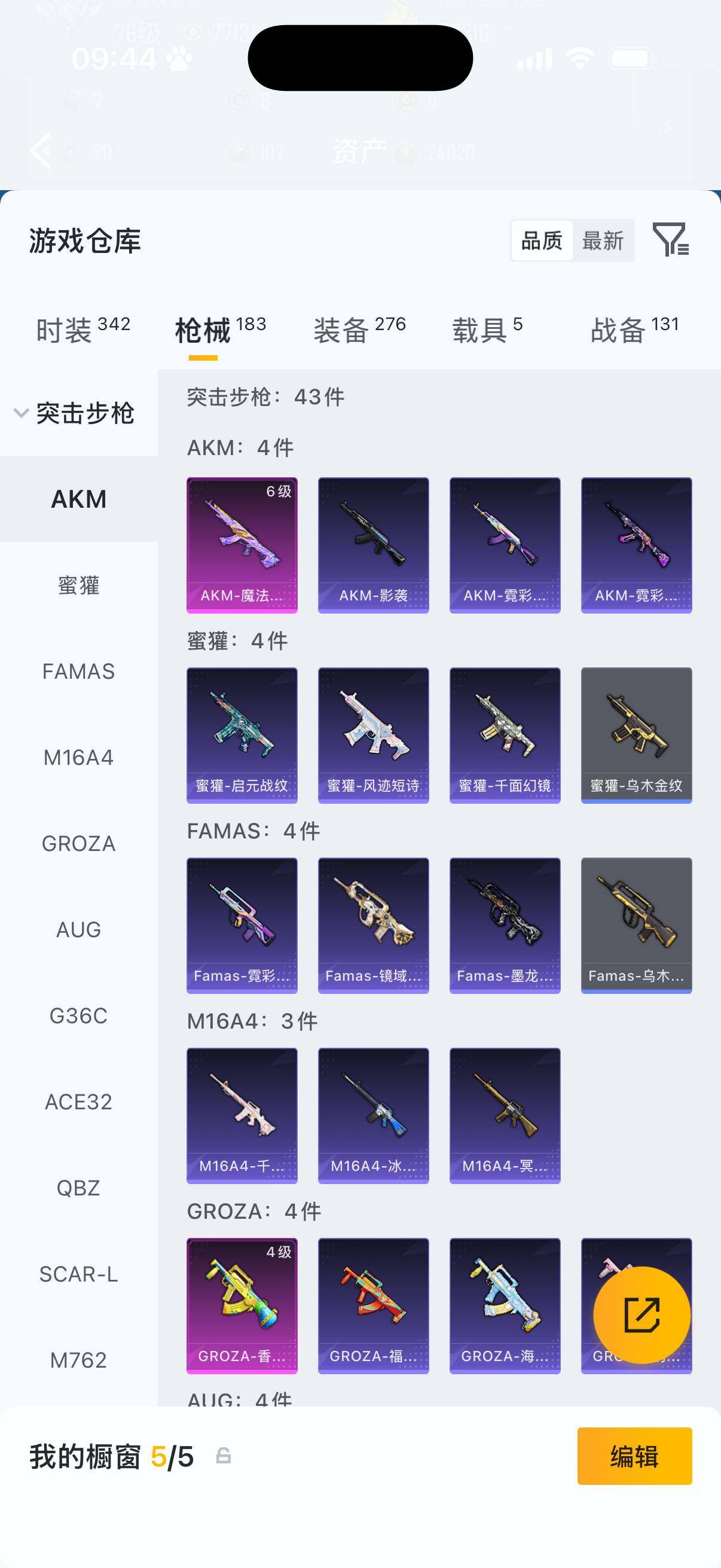Jump to SCAR-L in the sidebar
The height and width of the screenshot is (1568, 721).
(x=78, y=1274)
